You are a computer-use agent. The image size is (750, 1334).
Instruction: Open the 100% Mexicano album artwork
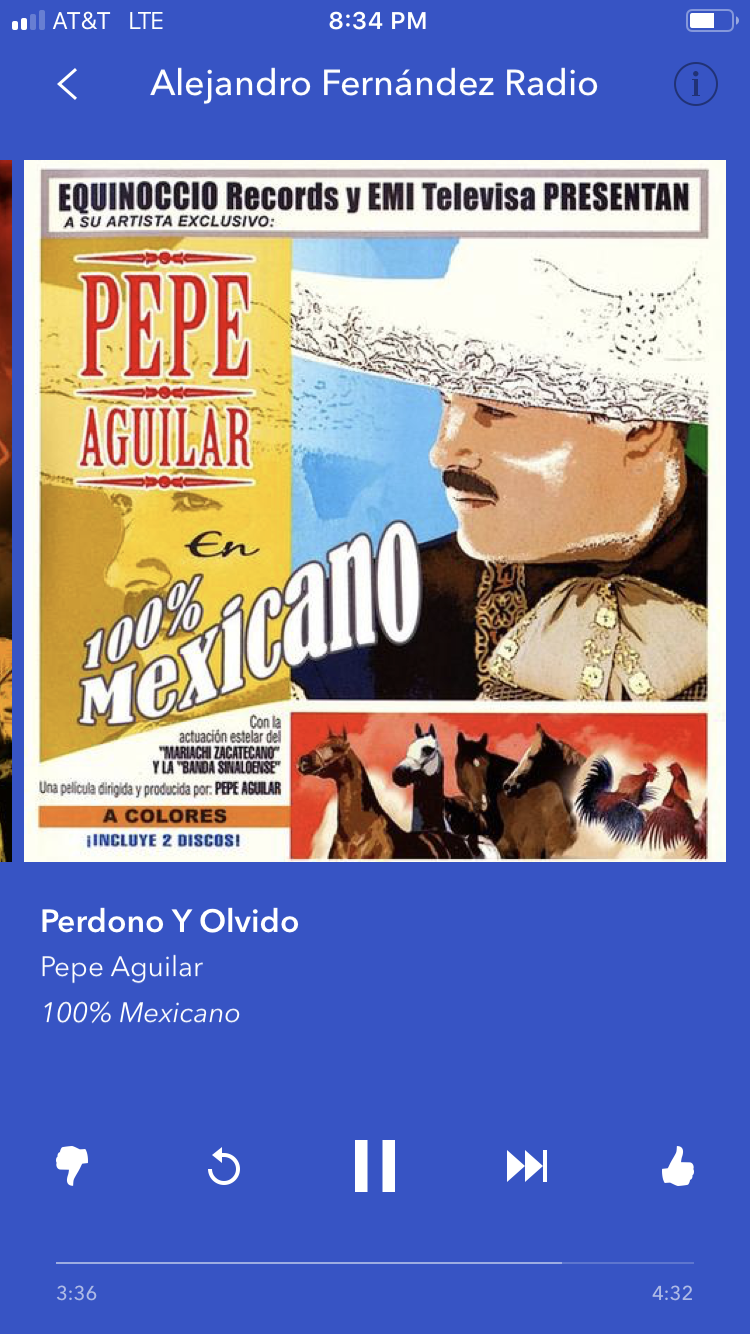click(375, 510)
